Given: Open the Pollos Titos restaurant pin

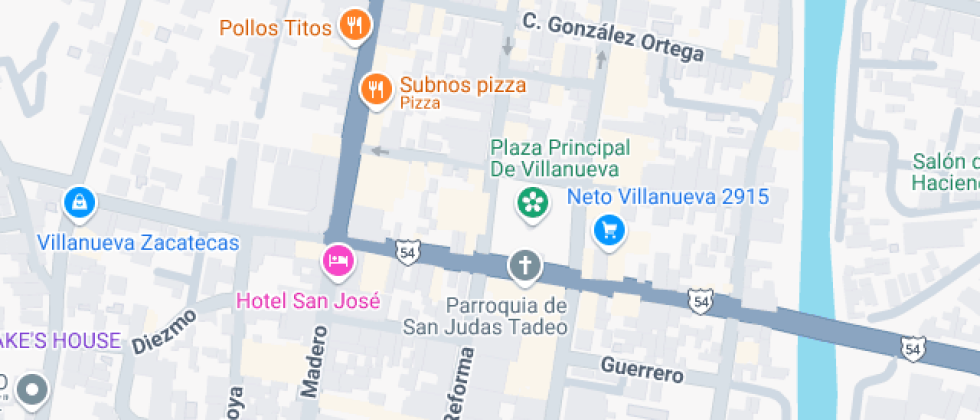Looking at the screenshot, I should 353,26.
